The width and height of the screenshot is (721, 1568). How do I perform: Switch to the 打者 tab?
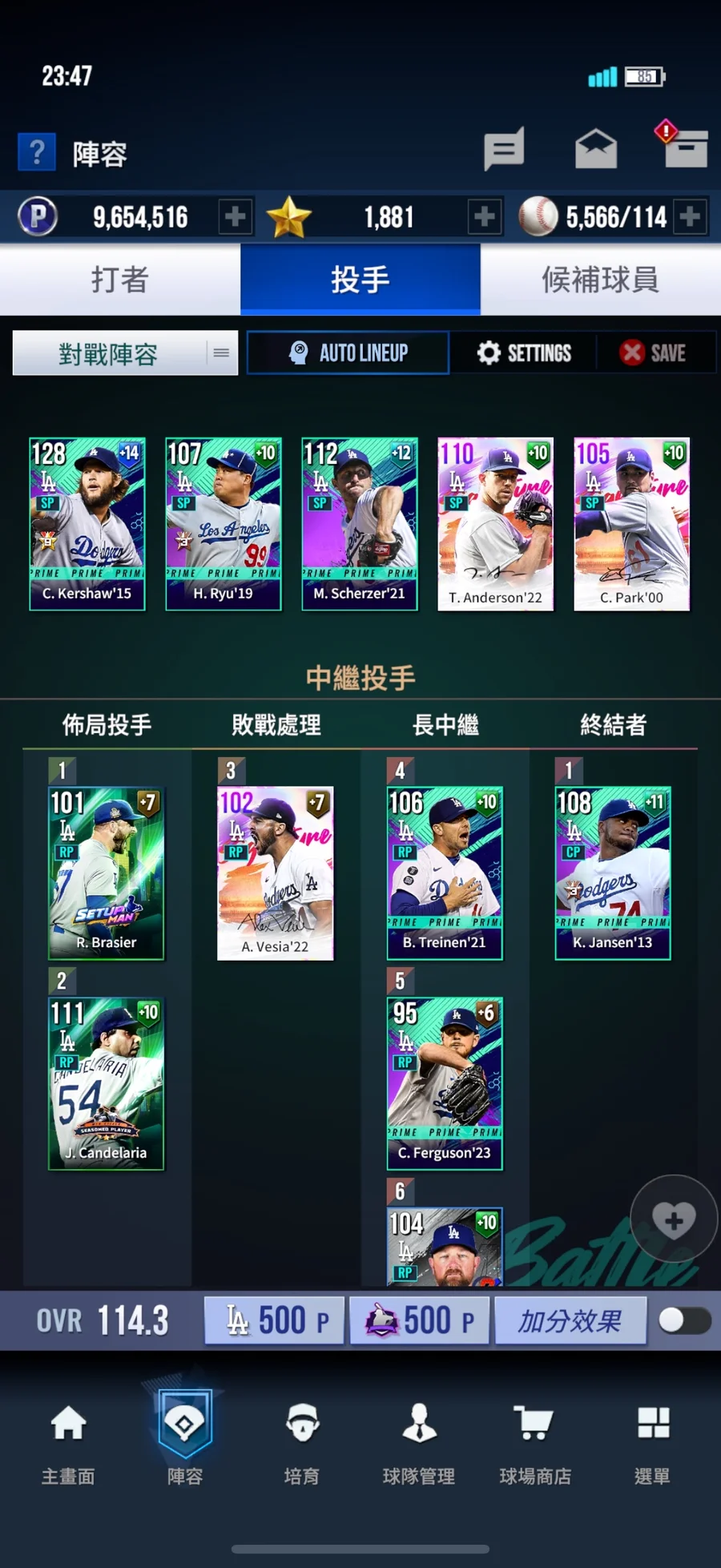[120, 280]
